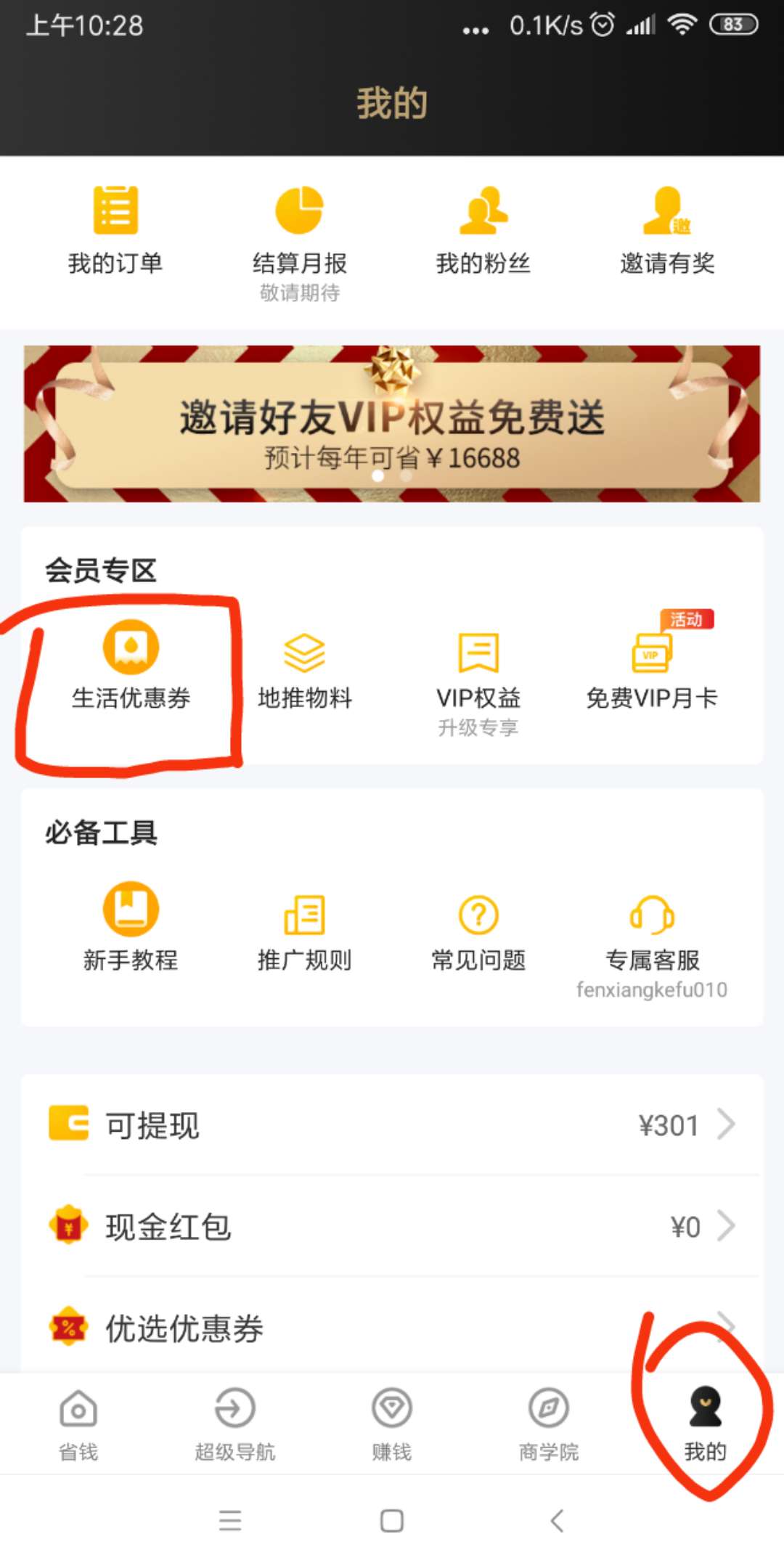Open the 邀请好友VIP权益免费送 banner

pyautogui.click(x=392, y=424)
